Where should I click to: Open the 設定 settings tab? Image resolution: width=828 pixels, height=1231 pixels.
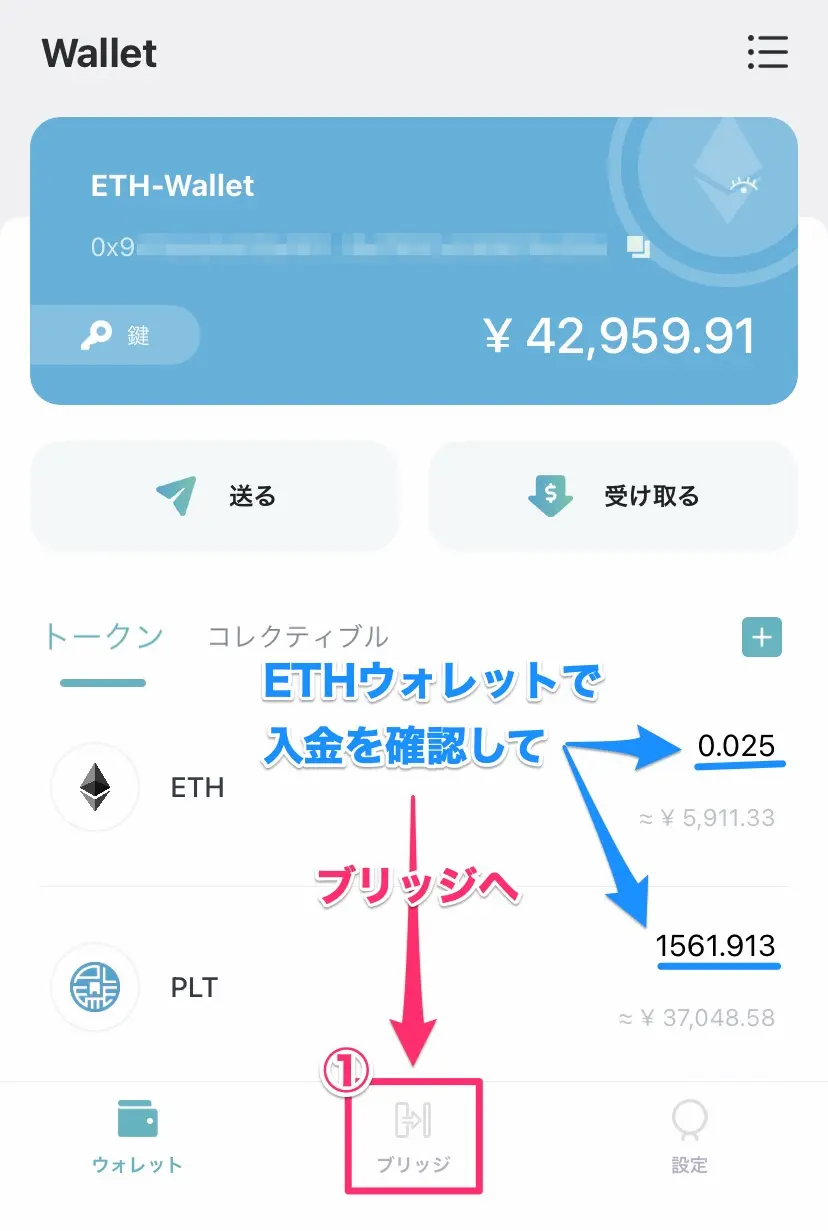(689, 1138)
